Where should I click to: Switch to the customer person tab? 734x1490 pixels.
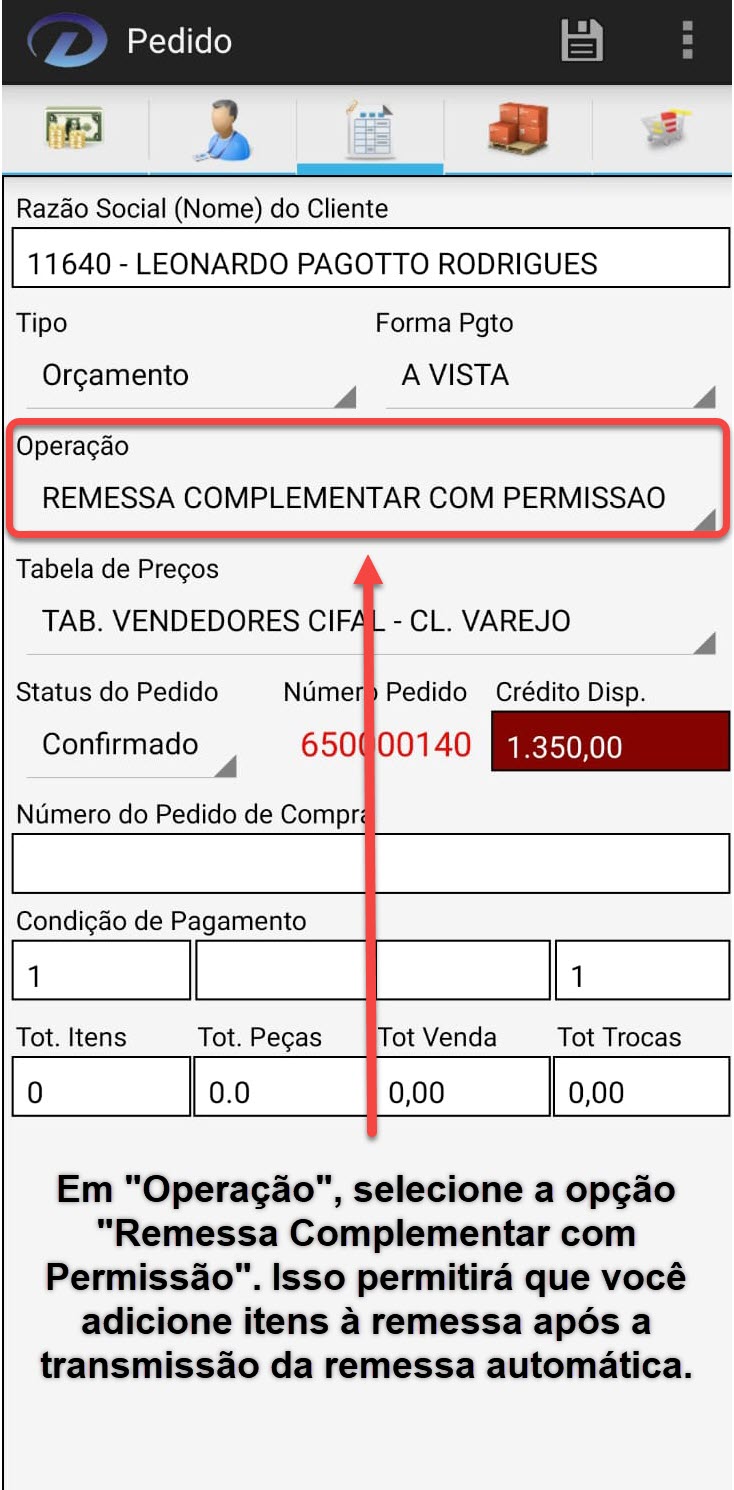click(222, 130)
